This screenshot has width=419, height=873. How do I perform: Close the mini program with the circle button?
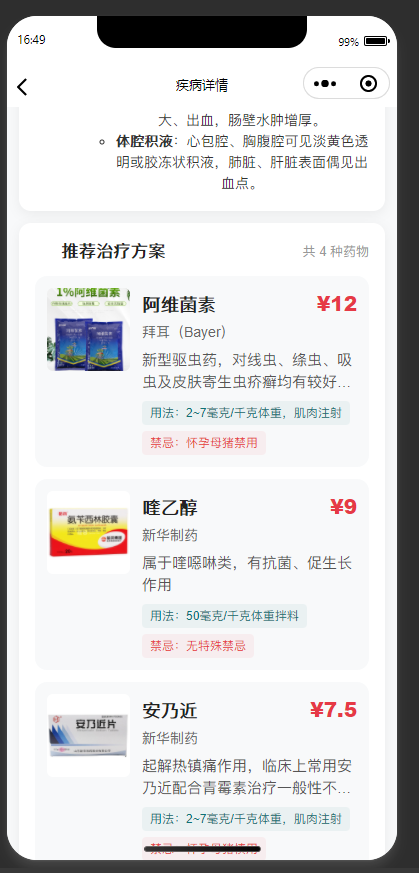pos(368,84)
